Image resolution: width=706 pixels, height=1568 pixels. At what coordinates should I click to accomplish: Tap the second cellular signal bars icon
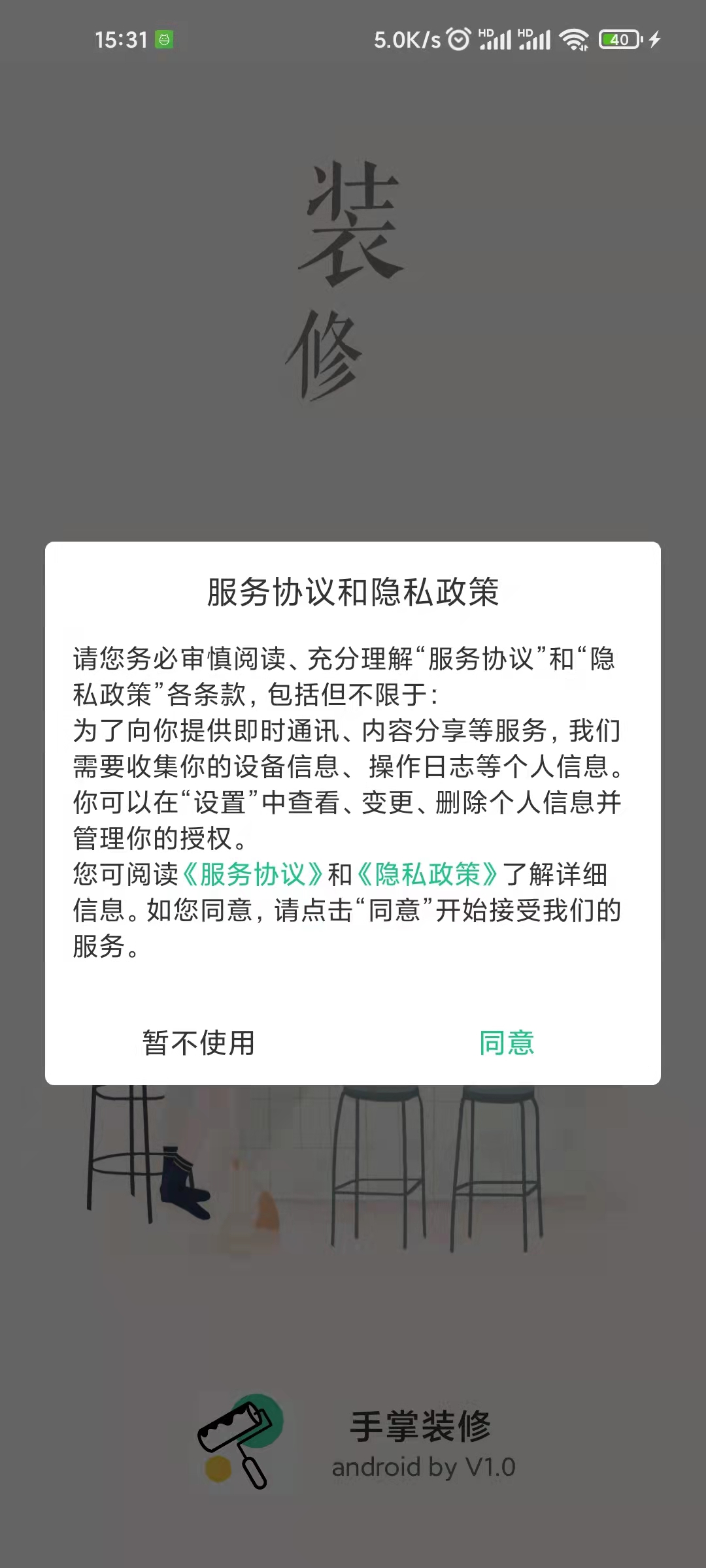(538, 41)
